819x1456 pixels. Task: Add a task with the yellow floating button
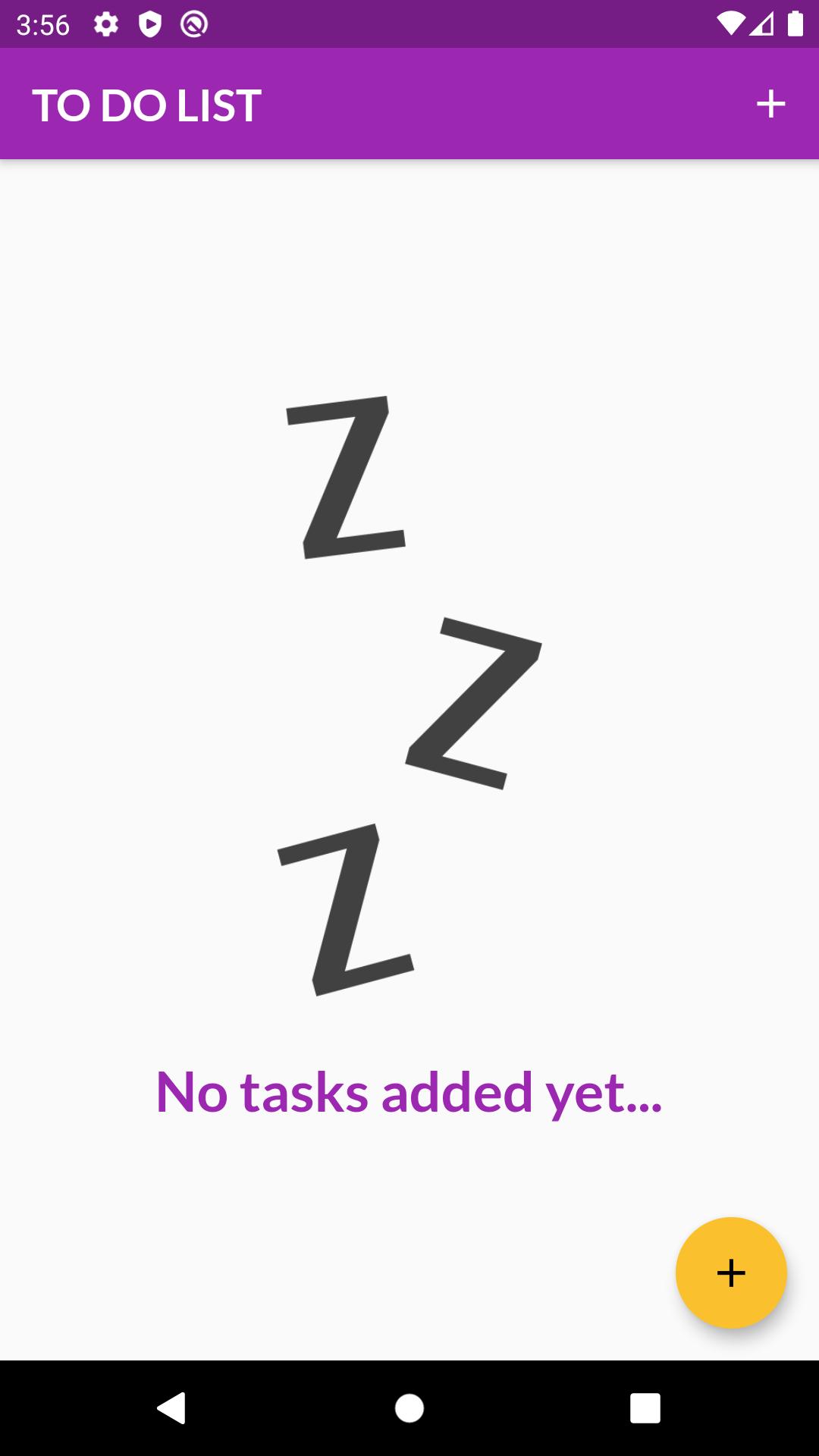[731, 1272]
